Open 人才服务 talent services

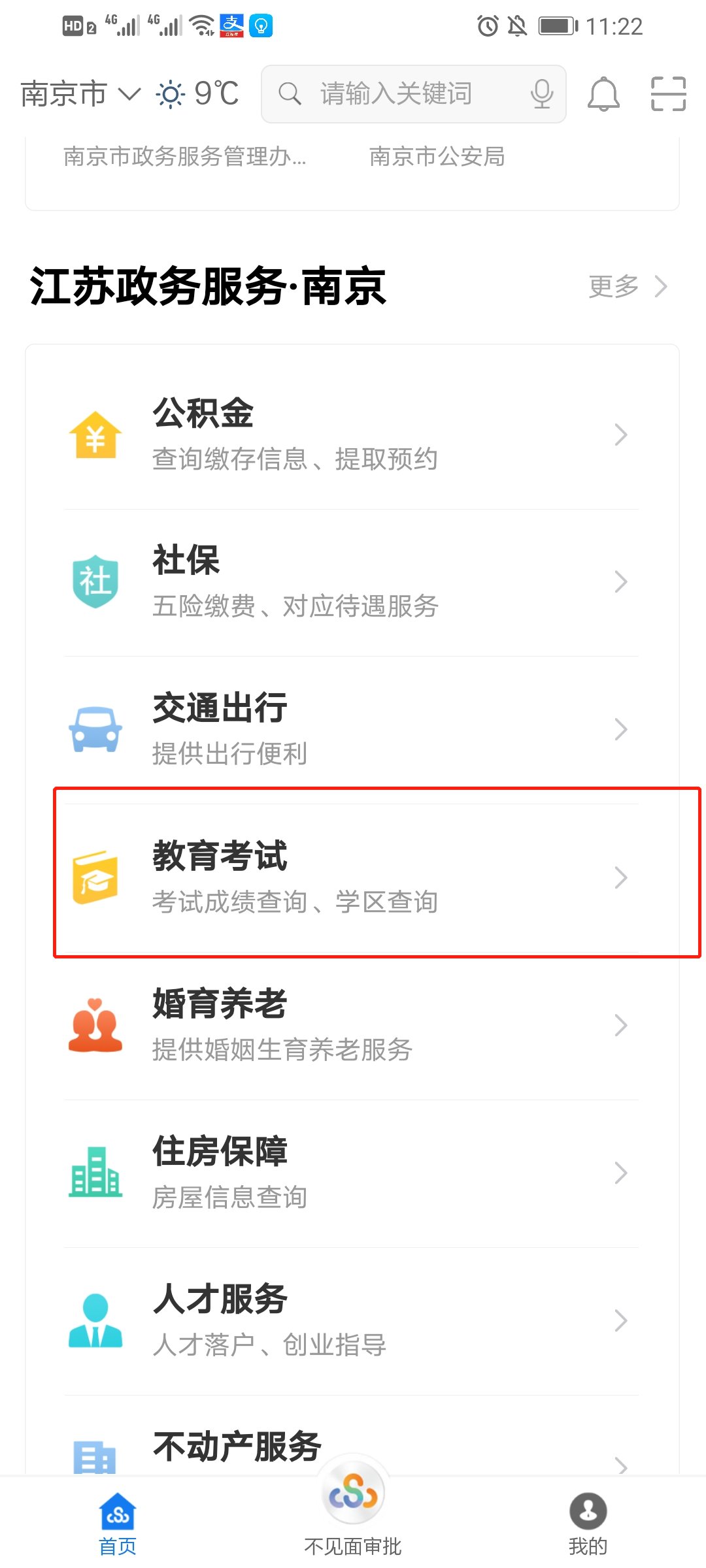point(352,1321)
